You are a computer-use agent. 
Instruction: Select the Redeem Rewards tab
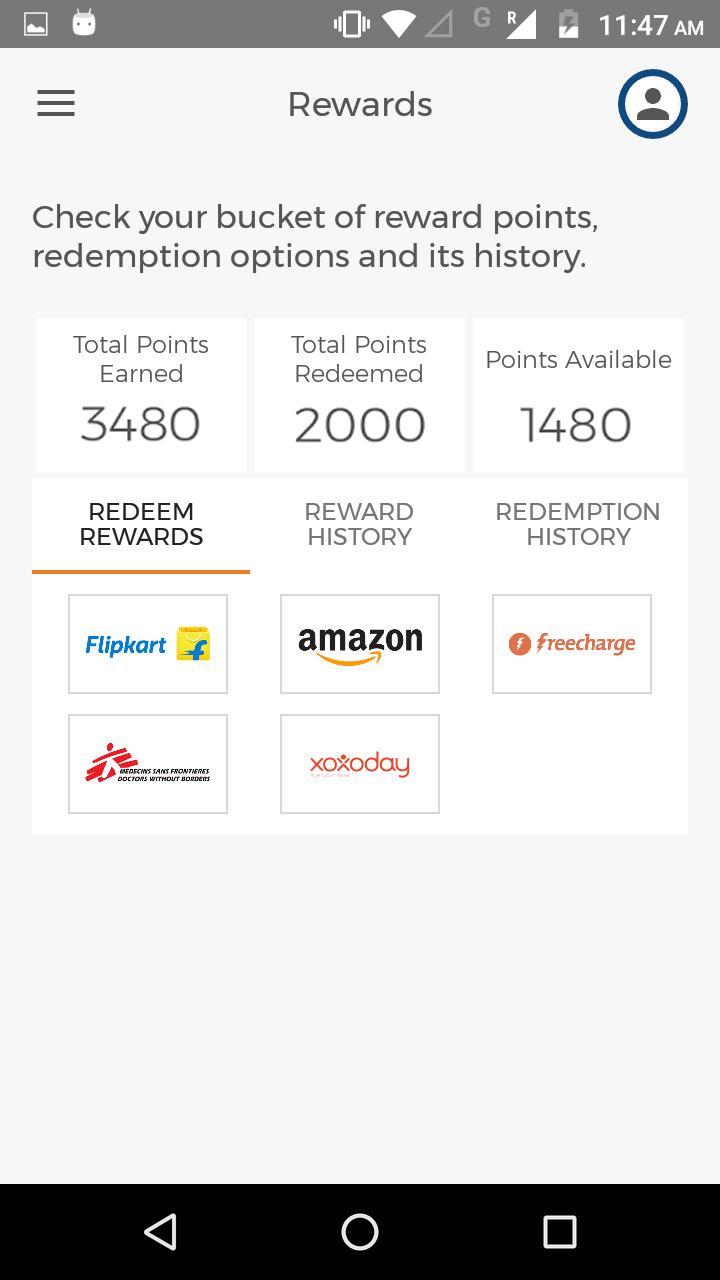point(141,525)
